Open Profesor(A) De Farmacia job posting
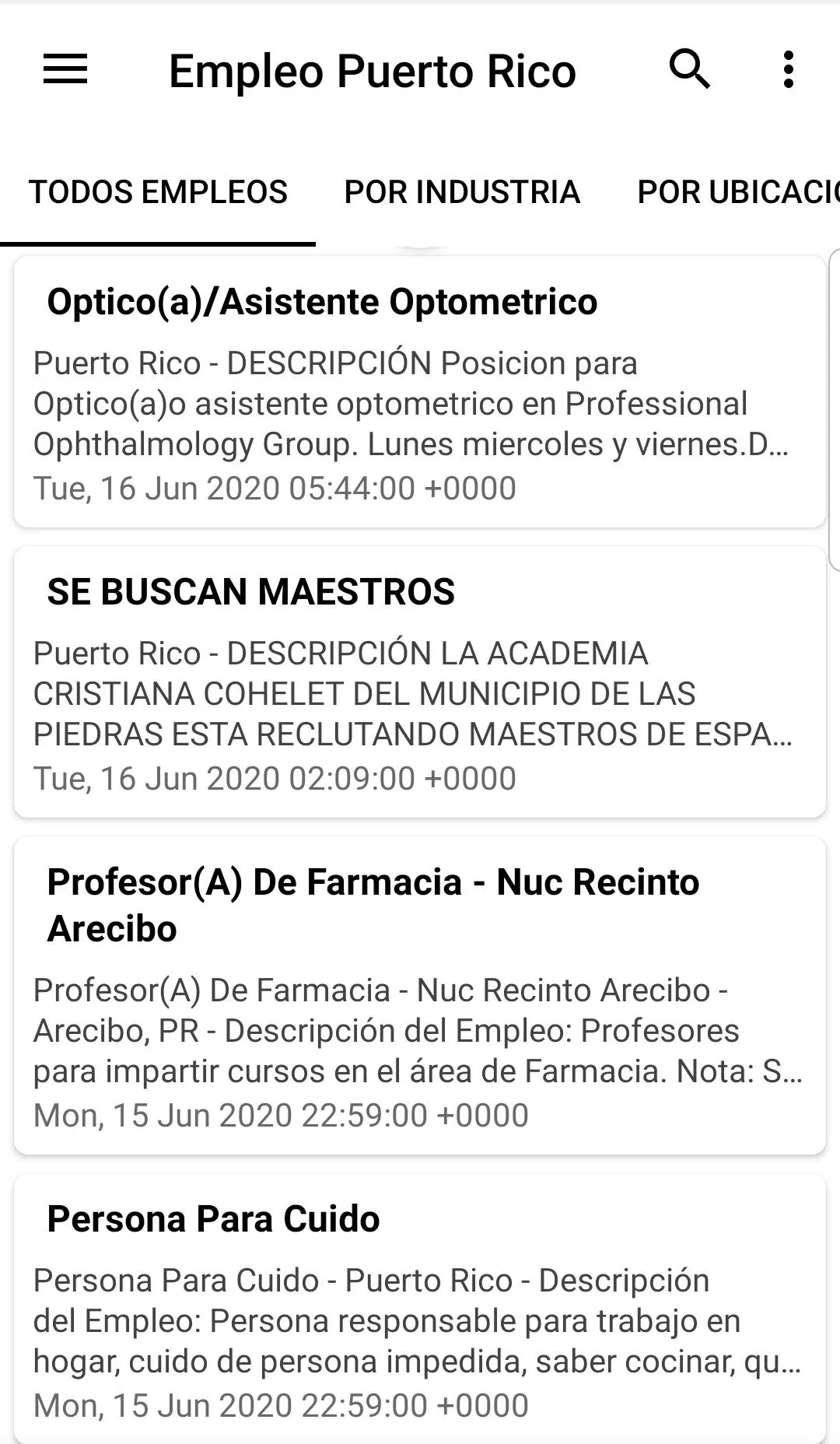 tap(420, 996)
